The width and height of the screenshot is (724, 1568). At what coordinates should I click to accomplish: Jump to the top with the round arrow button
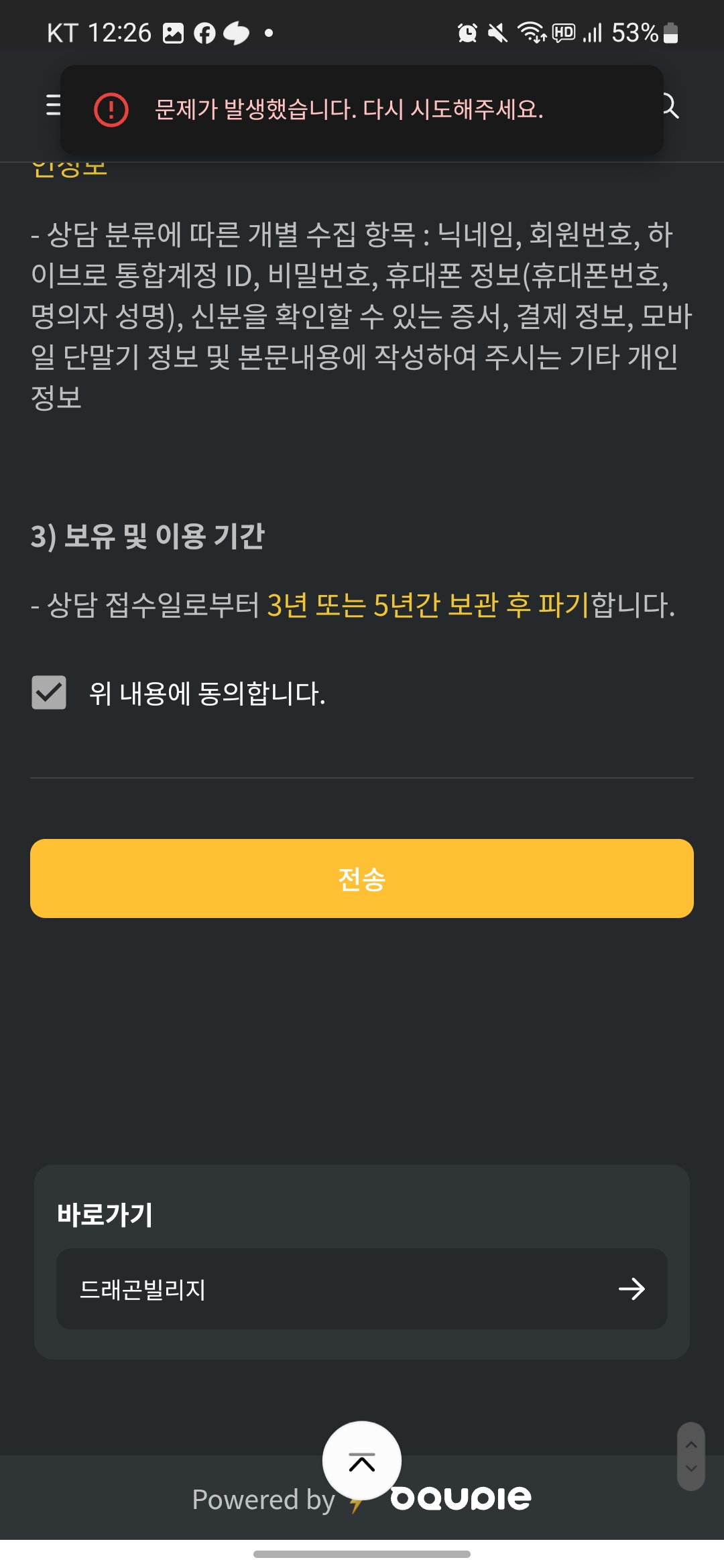(362, 1461)
